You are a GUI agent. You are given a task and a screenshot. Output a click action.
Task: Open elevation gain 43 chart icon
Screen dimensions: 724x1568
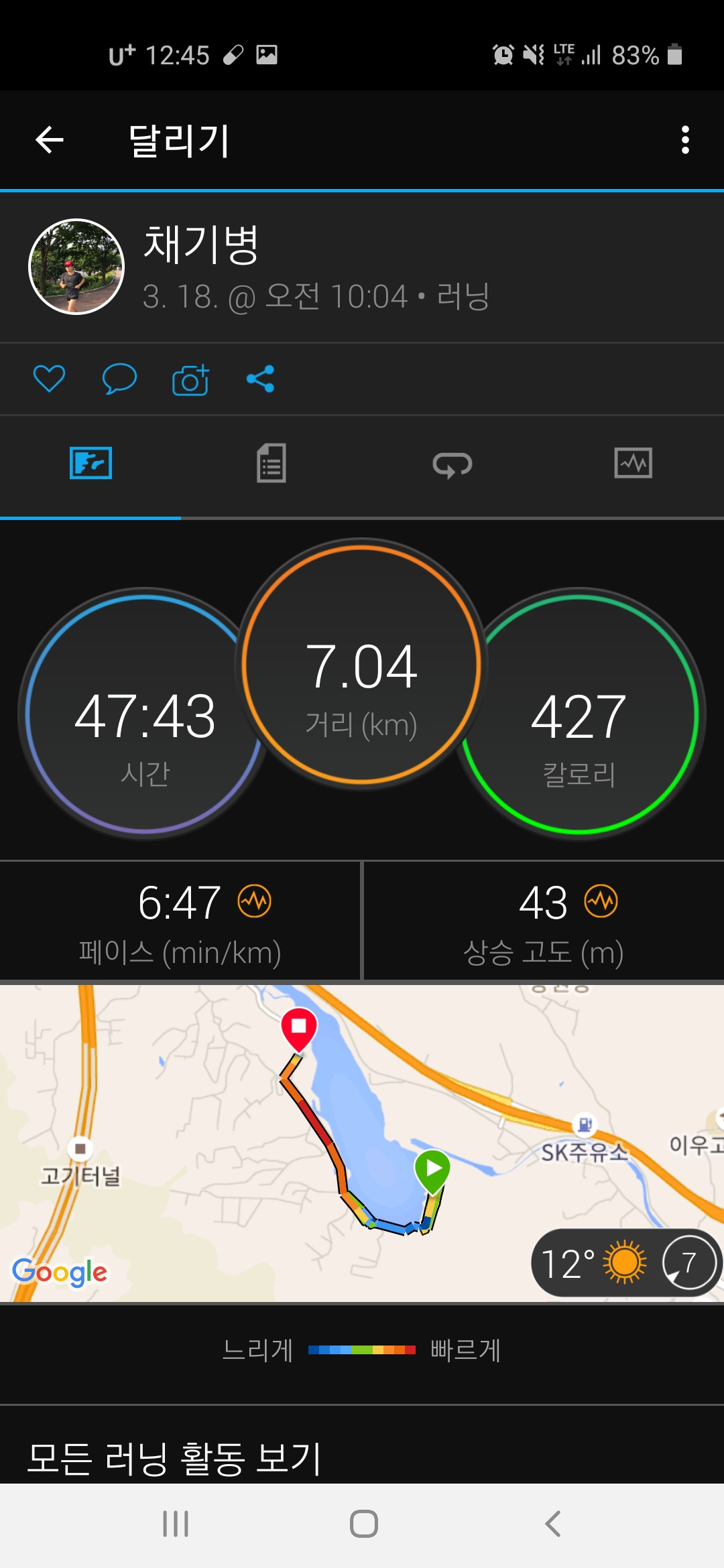tap(601, 901)
